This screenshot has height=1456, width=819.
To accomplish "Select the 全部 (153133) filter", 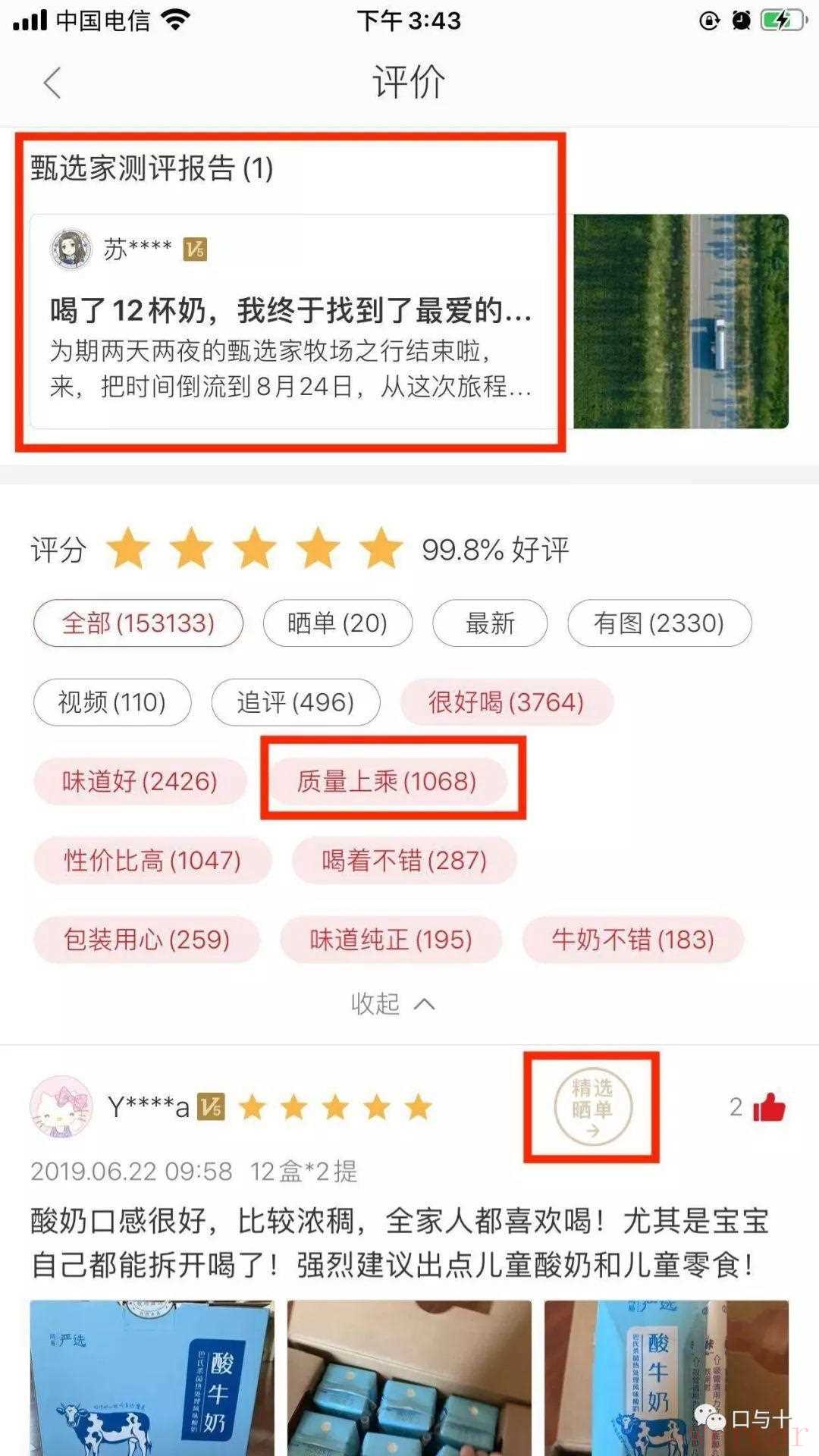I will pyautogui.click(x=138, y=623).
